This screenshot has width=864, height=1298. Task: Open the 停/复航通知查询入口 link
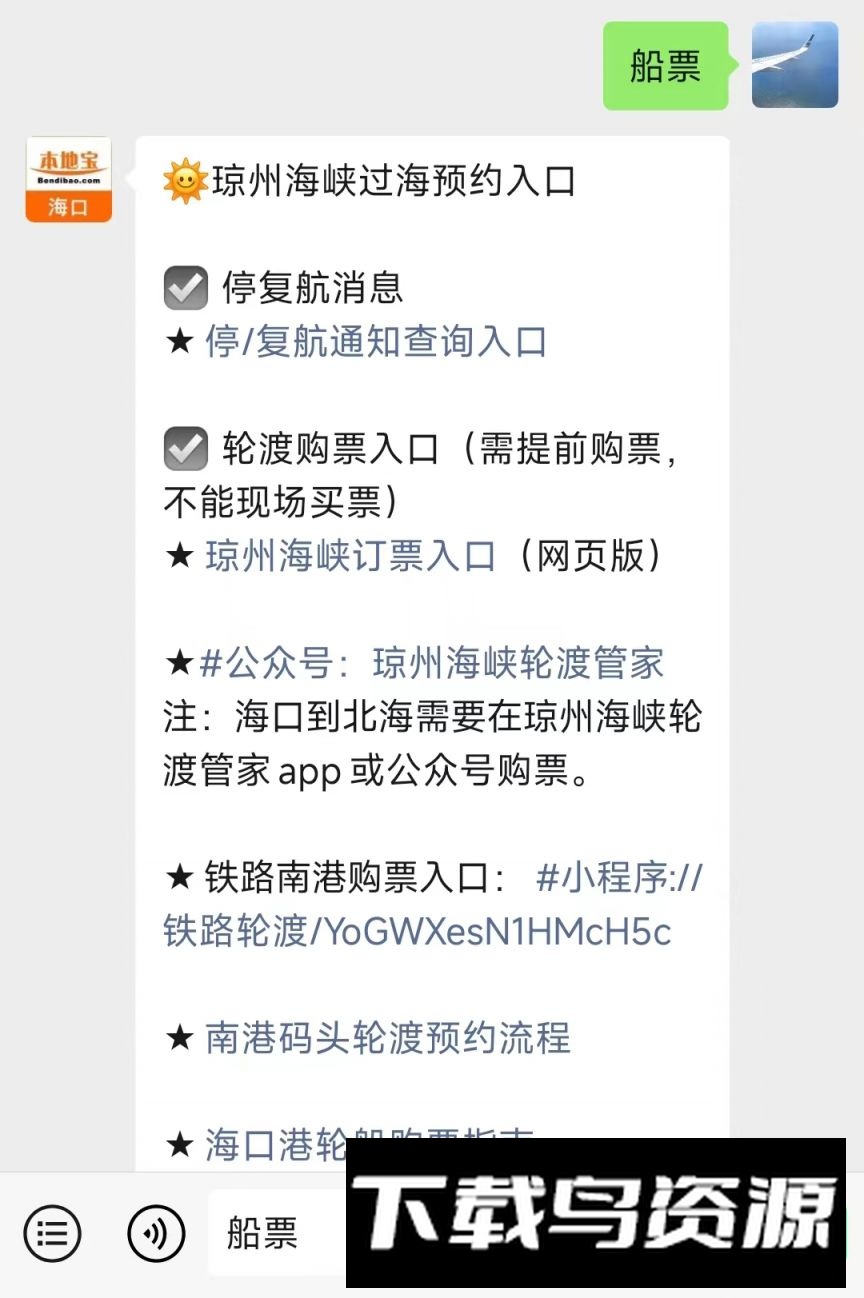click(x=376, y=342)
